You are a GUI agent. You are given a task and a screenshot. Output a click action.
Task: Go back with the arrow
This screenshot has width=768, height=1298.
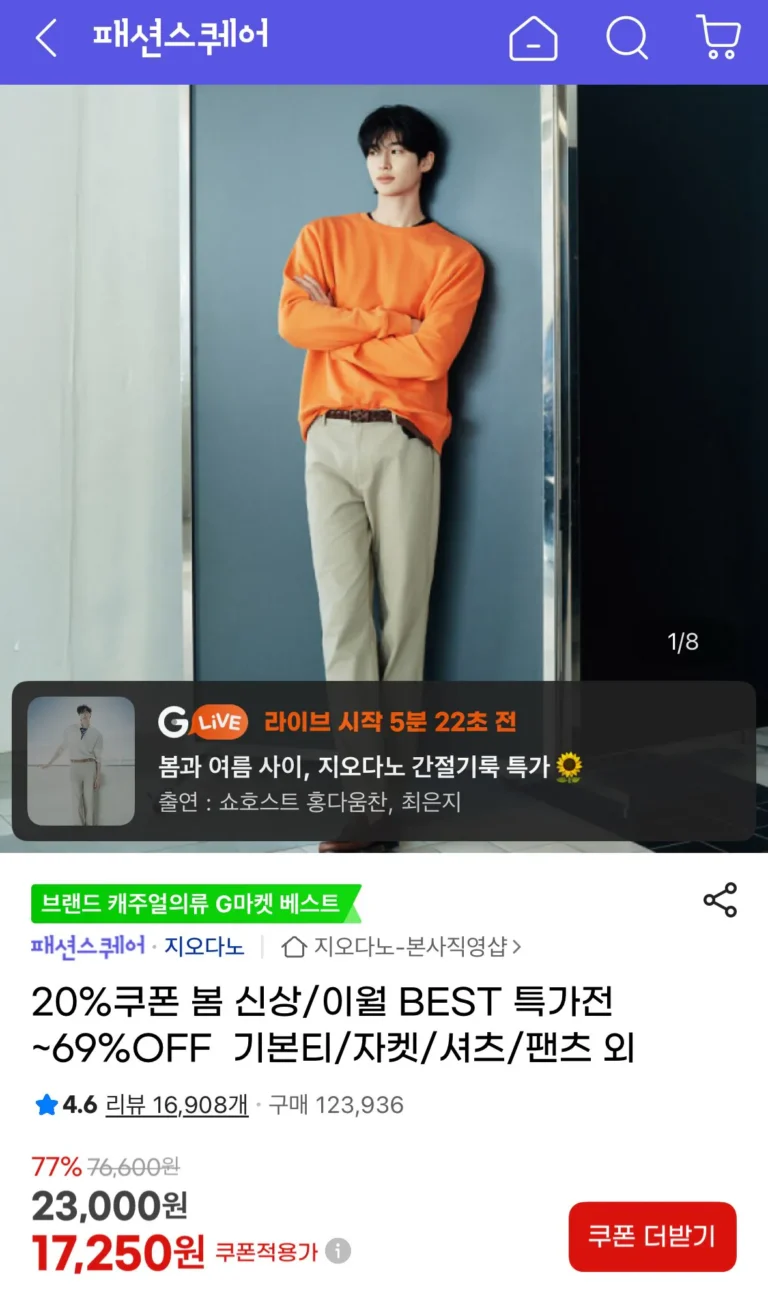[46, 39]
